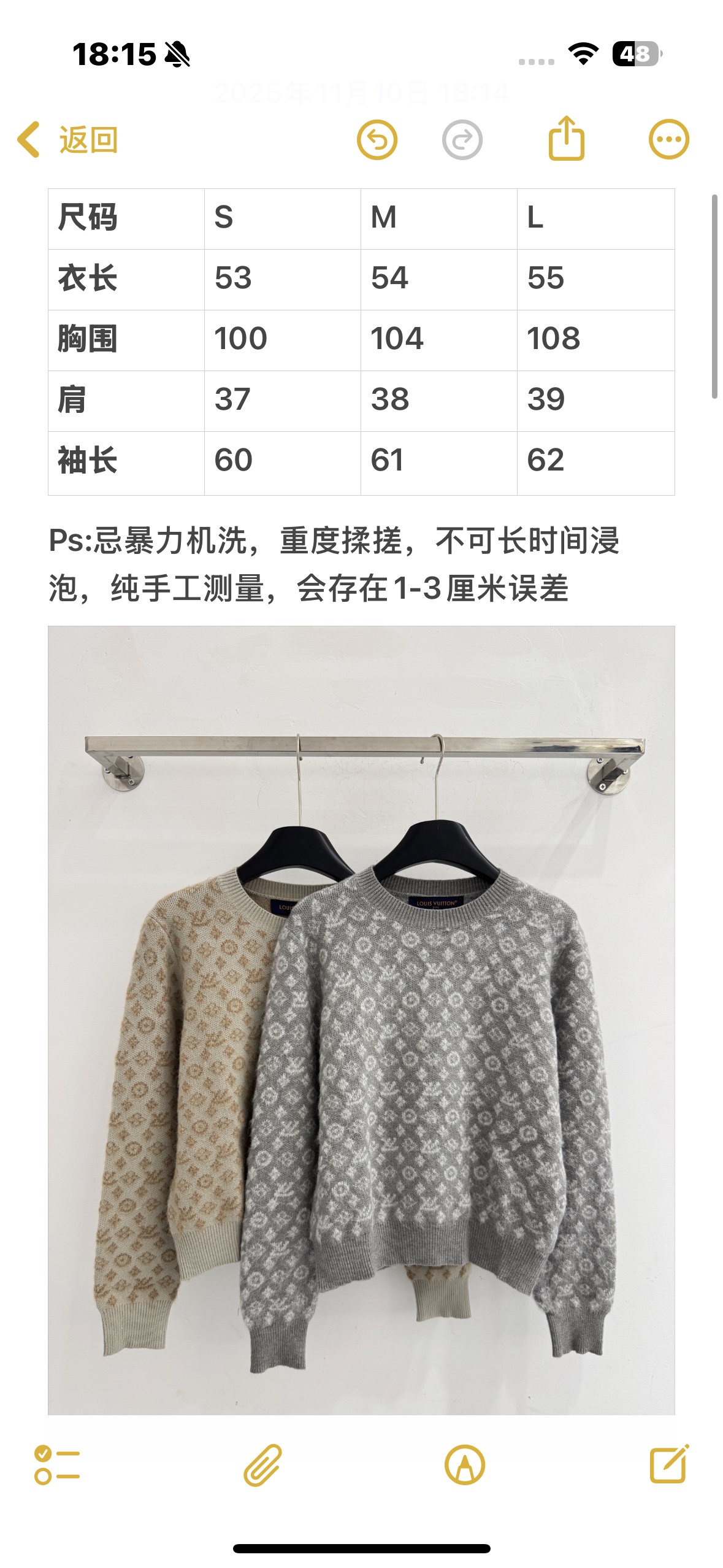Go back via the 返回 button
The width and height of the screenshot is (723, 1568).
(x=67, y=140)
